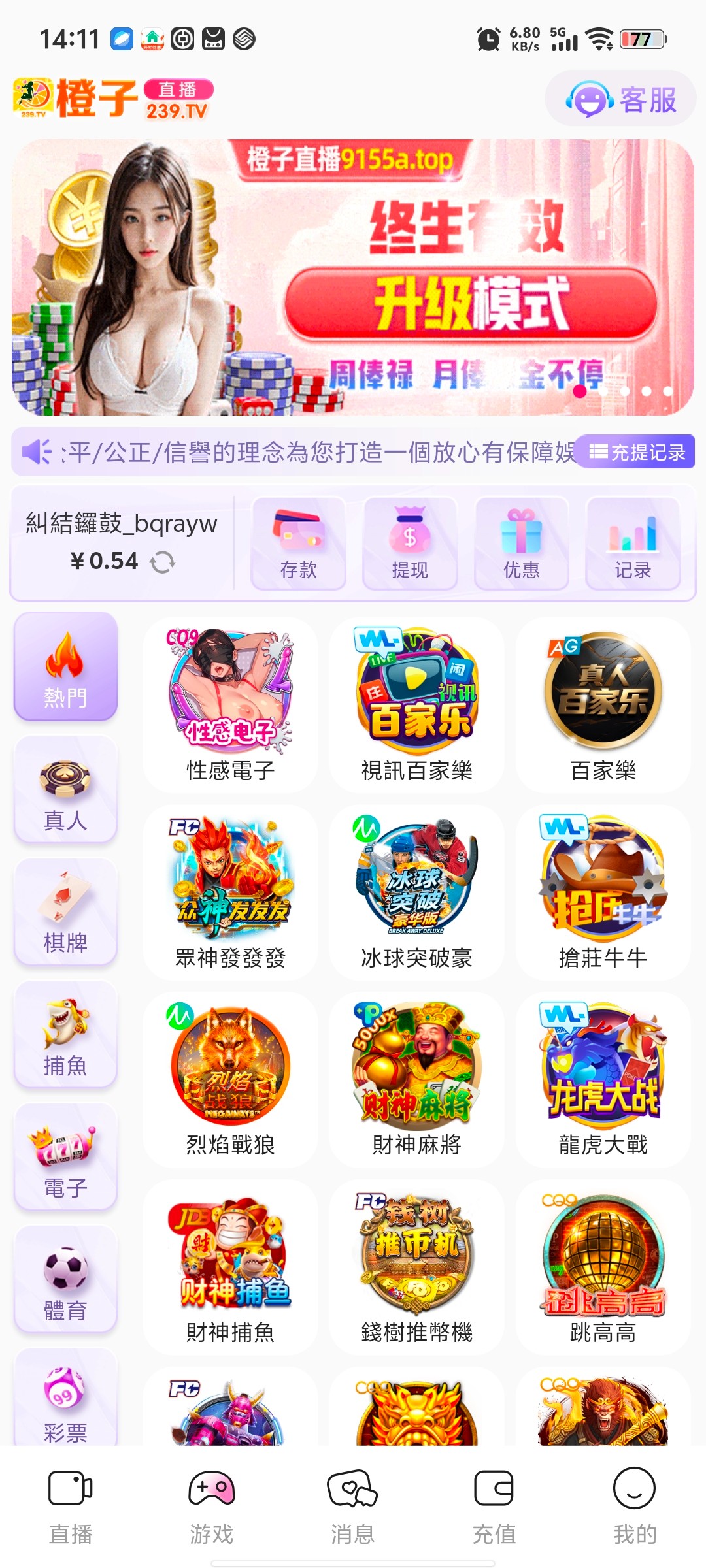
Task: Open the 錢樹推幣機 game tile
Action: tap(416, 1267)
